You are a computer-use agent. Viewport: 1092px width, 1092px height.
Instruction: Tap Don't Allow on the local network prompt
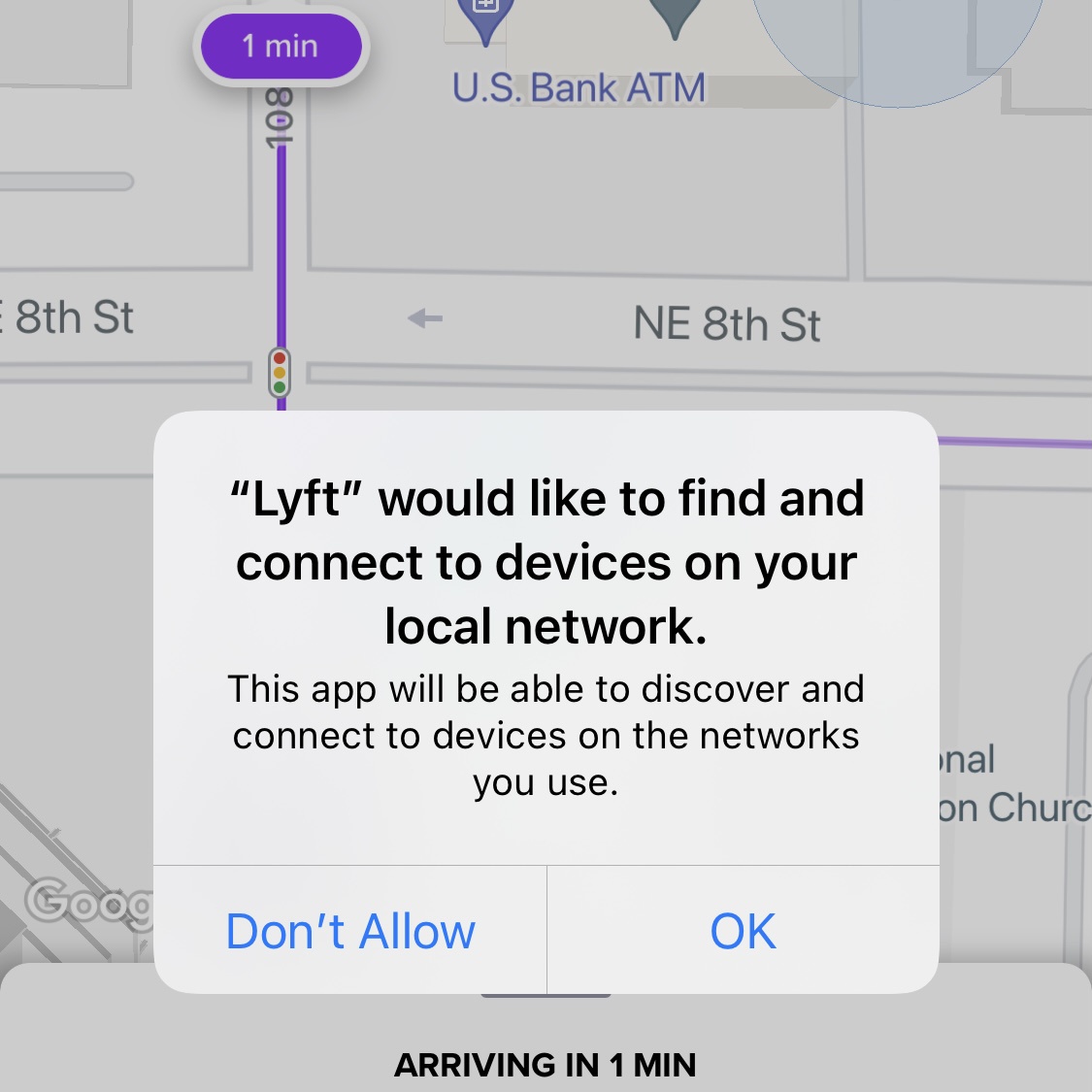click(x=350, y=931)
